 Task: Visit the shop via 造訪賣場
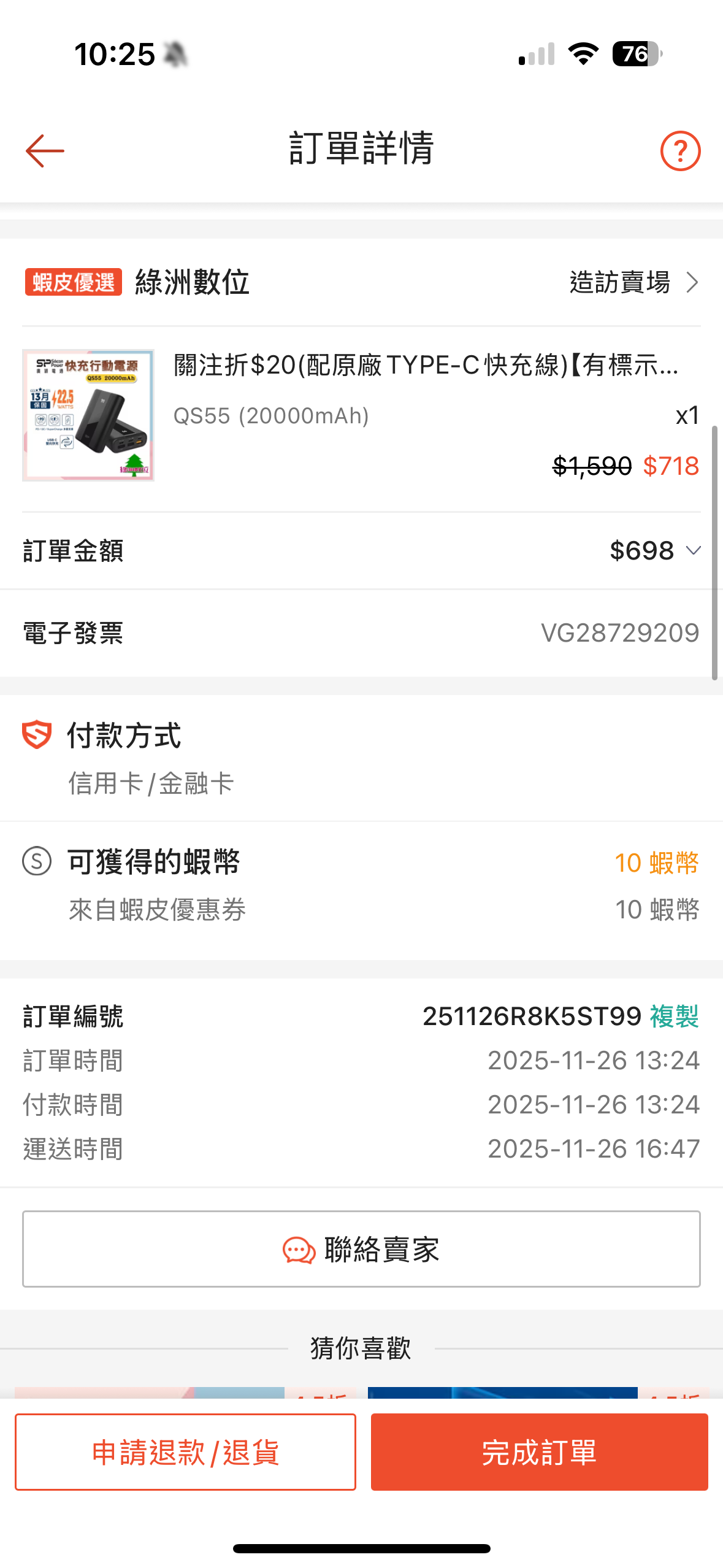(x=633, y=283)
